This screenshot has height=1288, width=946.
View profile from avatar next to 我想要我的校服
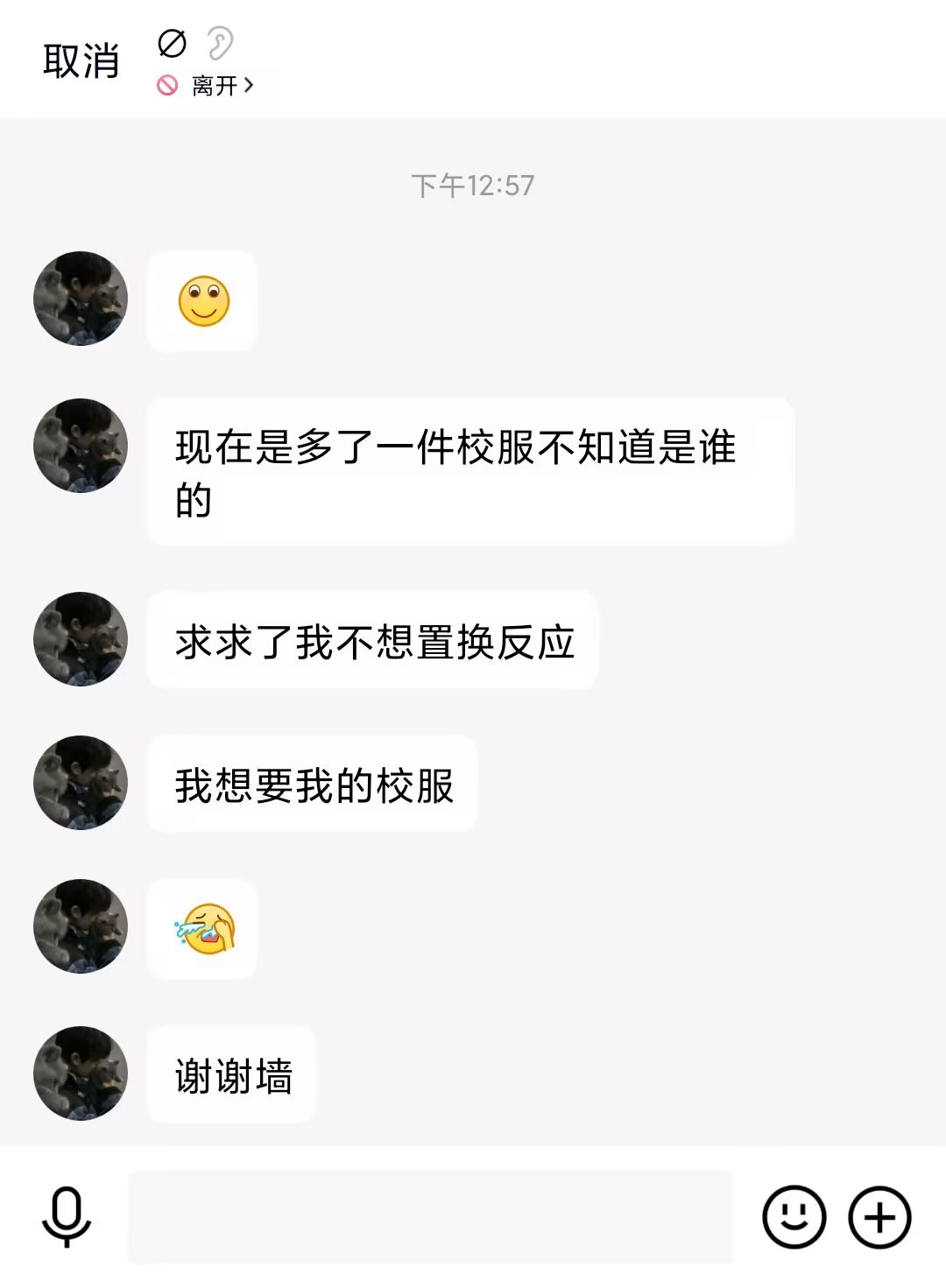81,783
